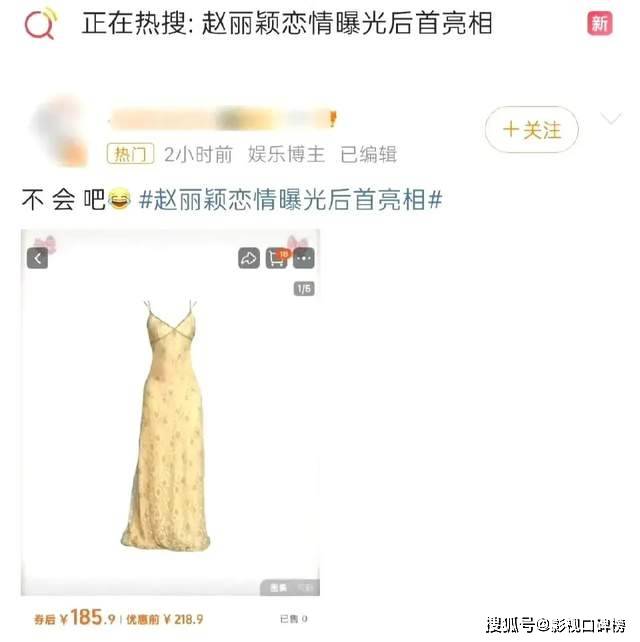Expand the post options chevron

coord(612,120)
